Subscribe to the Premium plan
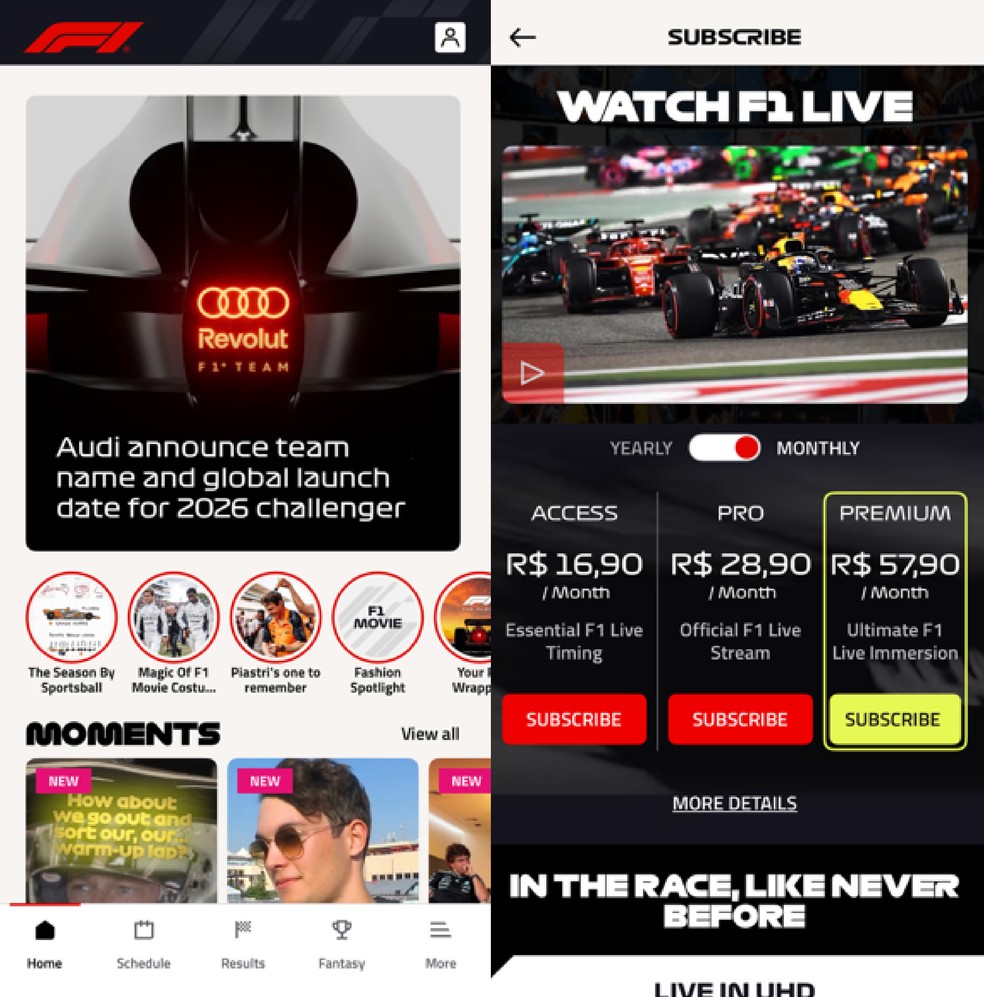 click(x=893, y=720)
